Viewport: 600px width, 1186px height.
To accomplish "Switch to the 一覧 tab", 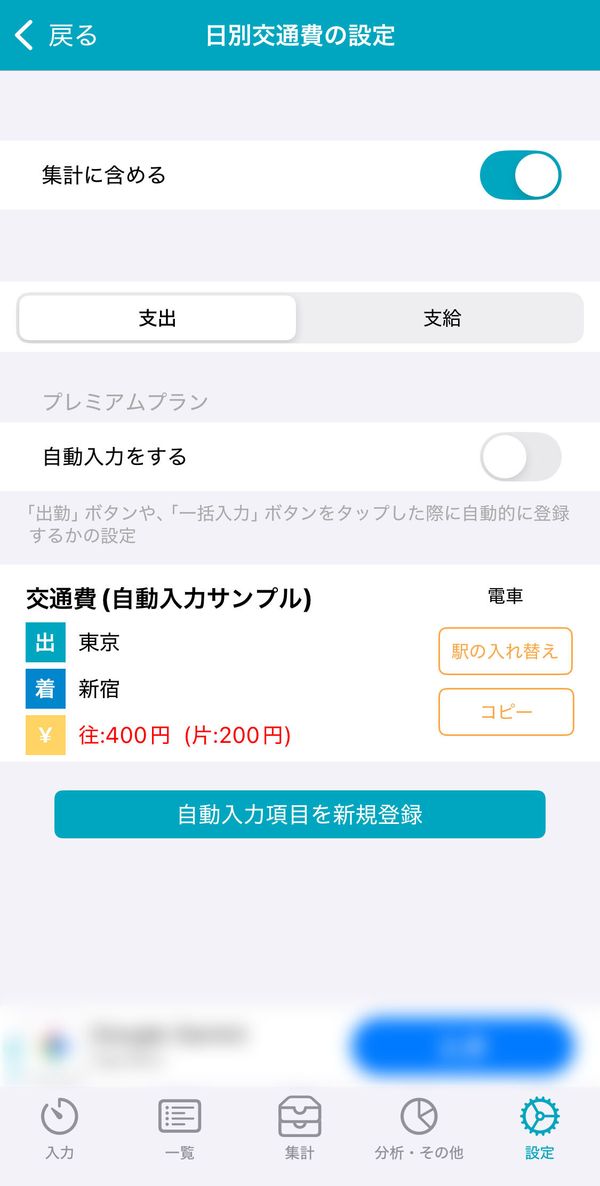I will (179, 1129).
